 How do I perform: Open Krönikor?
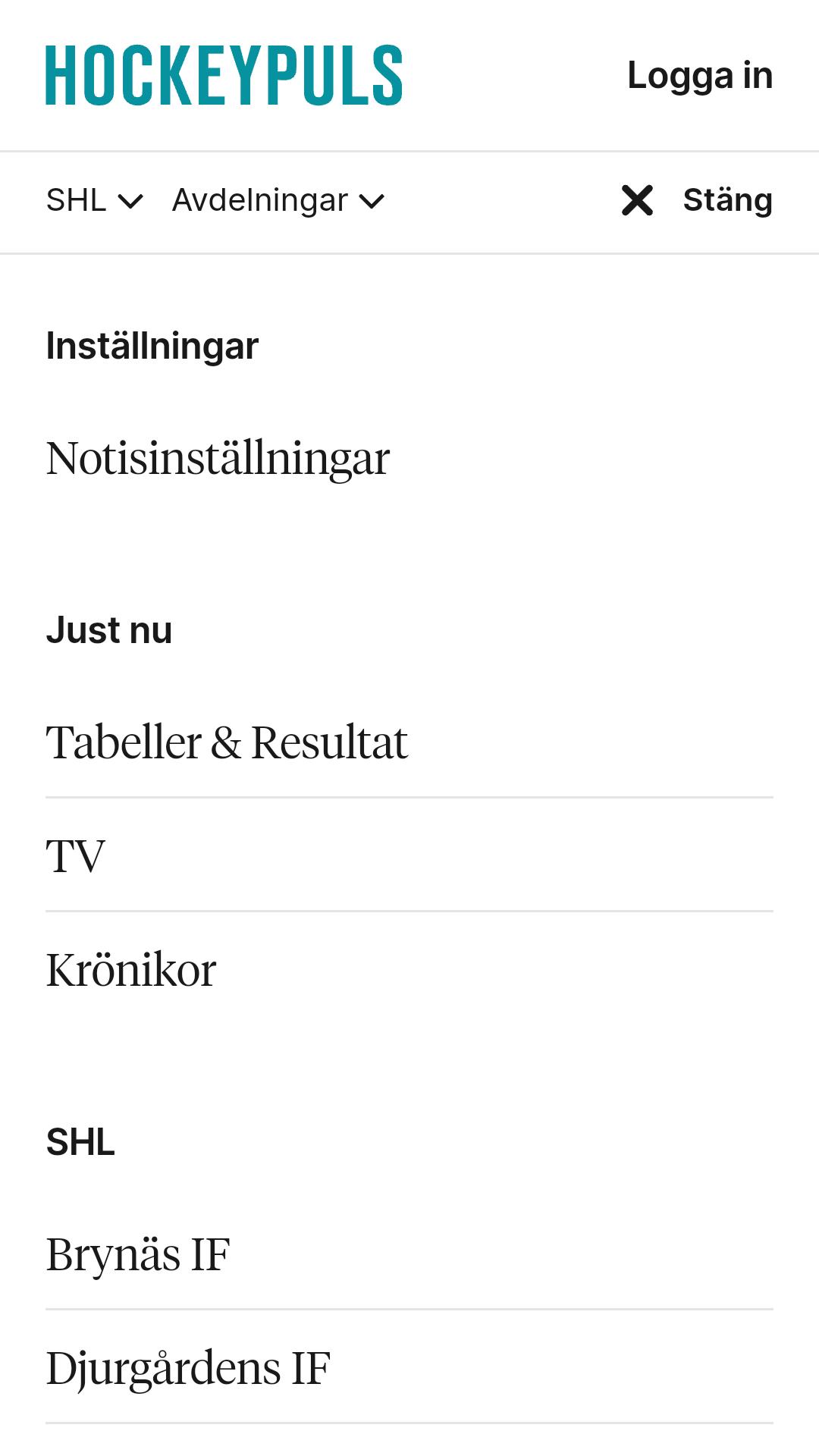[131, 969]
